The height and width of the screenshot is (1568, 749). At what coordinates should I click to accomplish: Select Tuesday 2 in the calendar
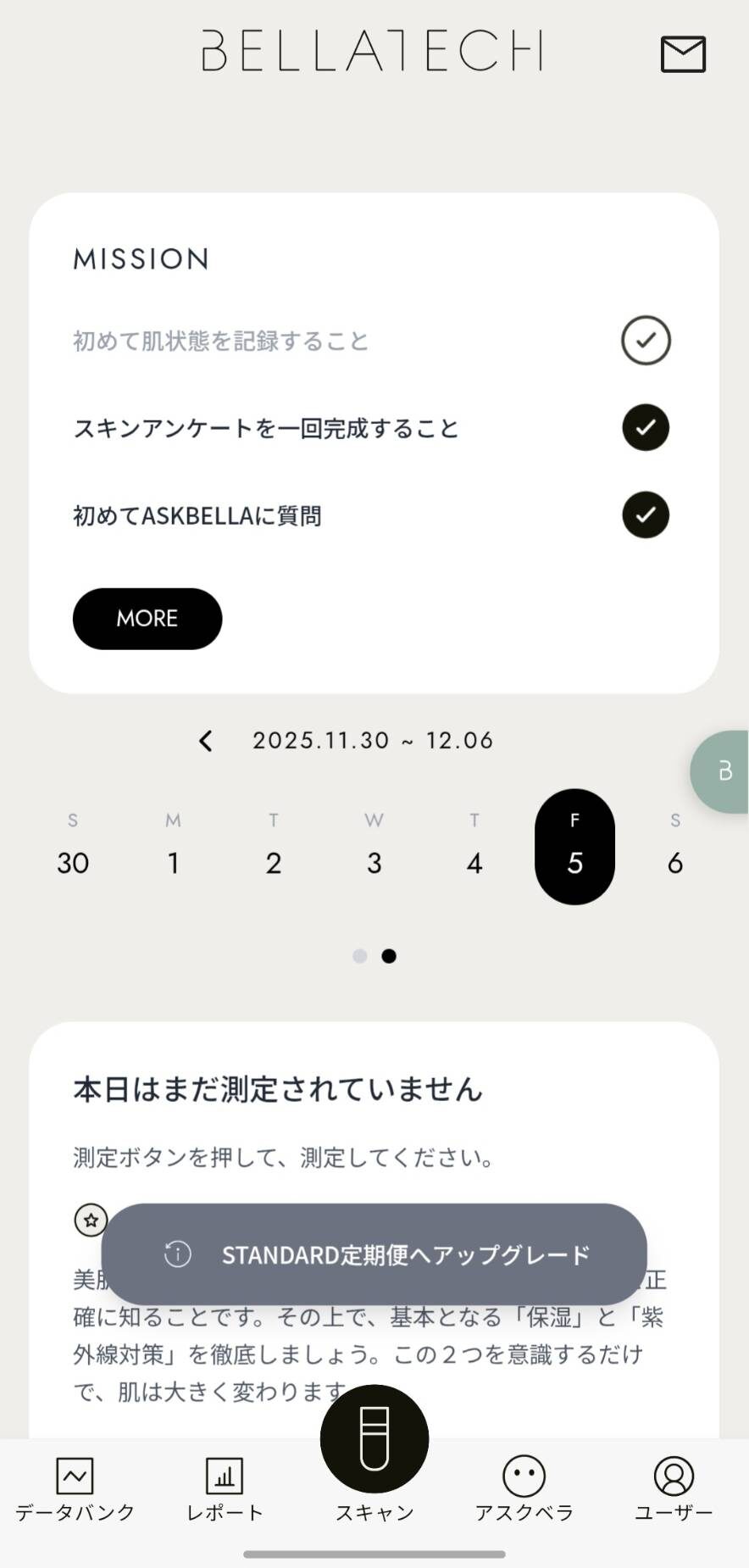(x=273, y=848)
